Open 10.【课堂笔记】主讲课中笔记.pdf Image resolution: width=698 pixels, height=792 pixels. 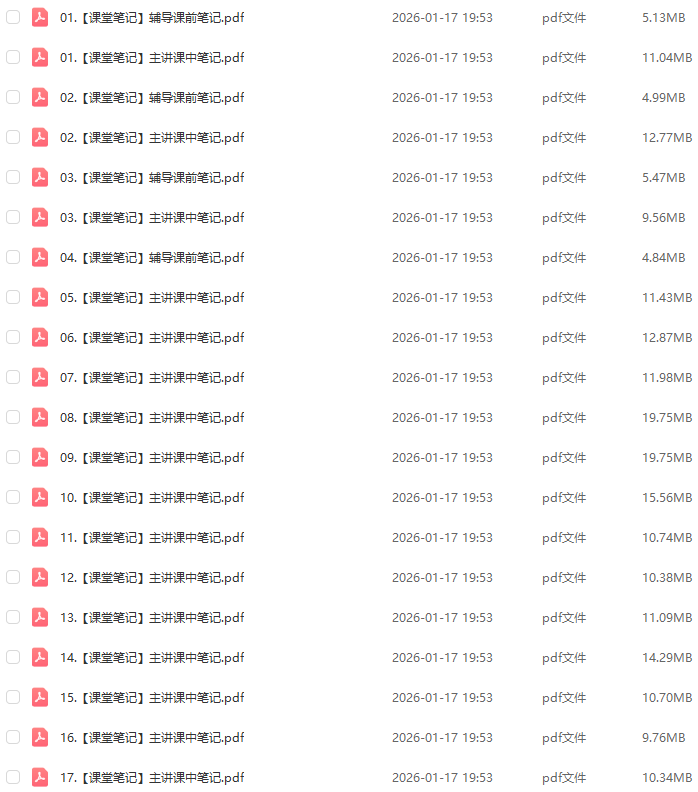pos(152,498)
